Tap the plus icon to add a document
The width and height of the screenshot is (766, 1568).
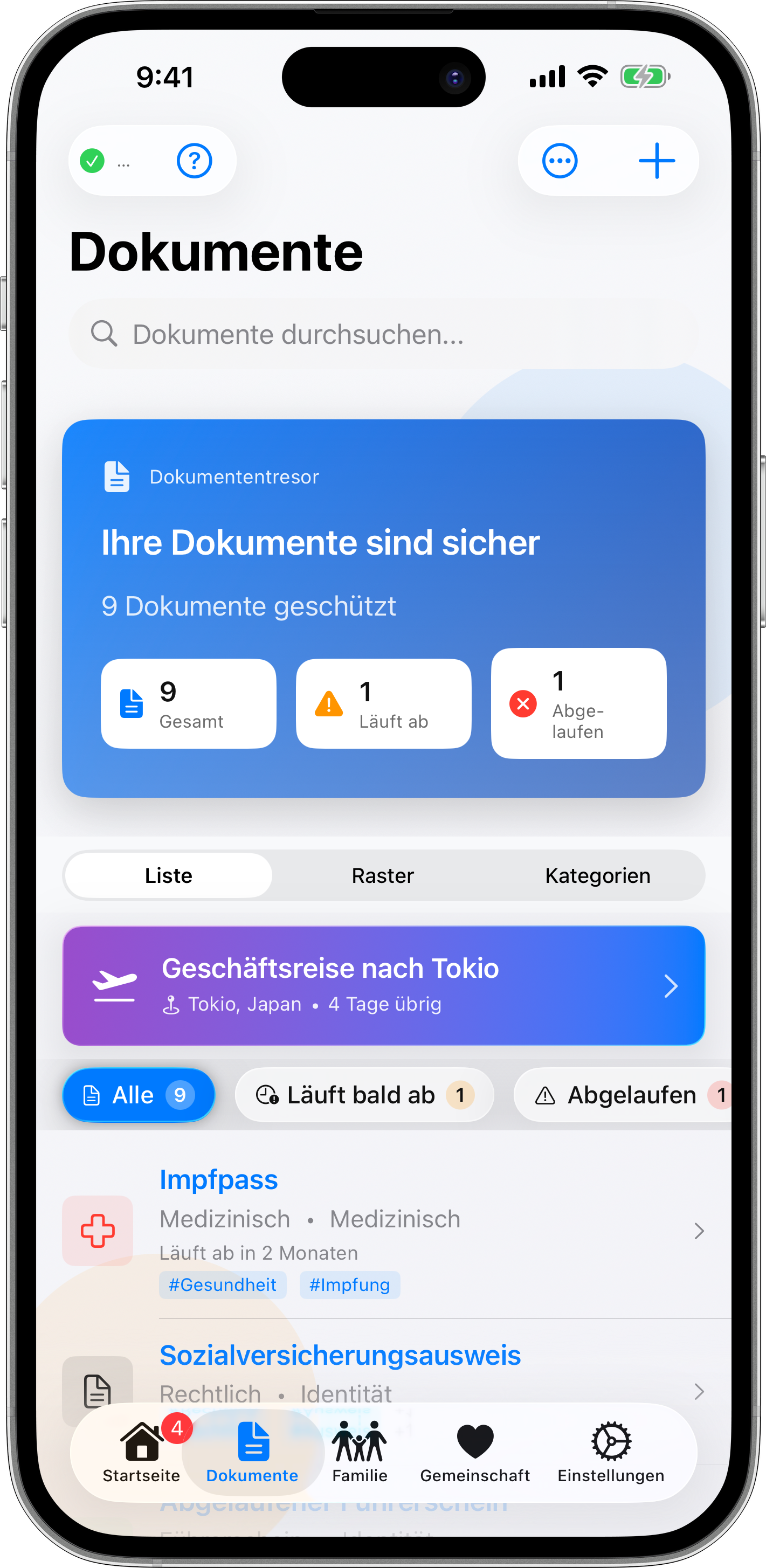click(657, 161)
